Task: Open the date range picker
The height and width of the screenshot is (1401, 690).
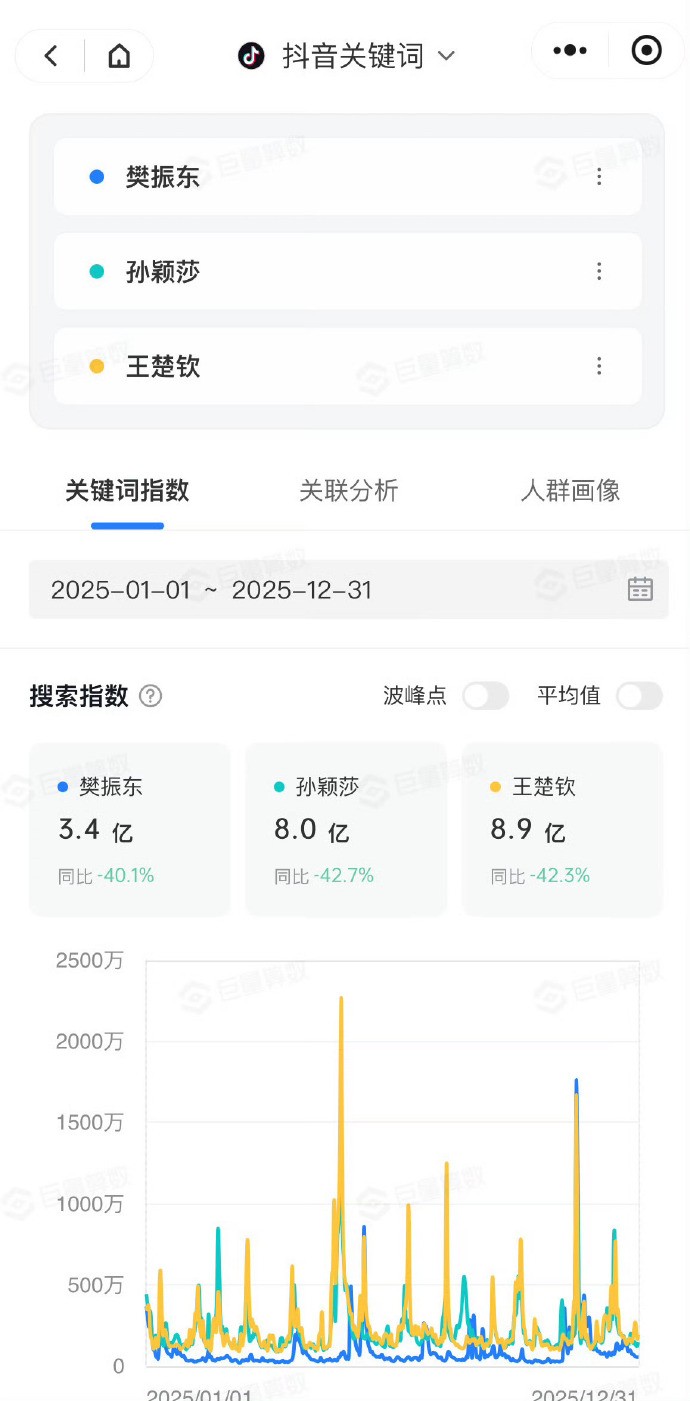Action: (x=640, y=589)
